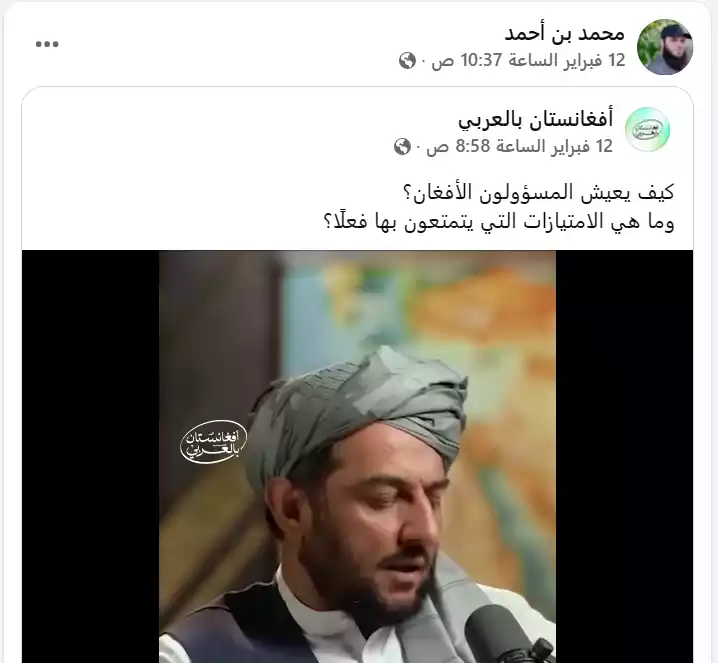The height and width of the screenshot is (663, 718).
Task: Open the profile name محمد بن أحمد
Action: tap(564, 32)
